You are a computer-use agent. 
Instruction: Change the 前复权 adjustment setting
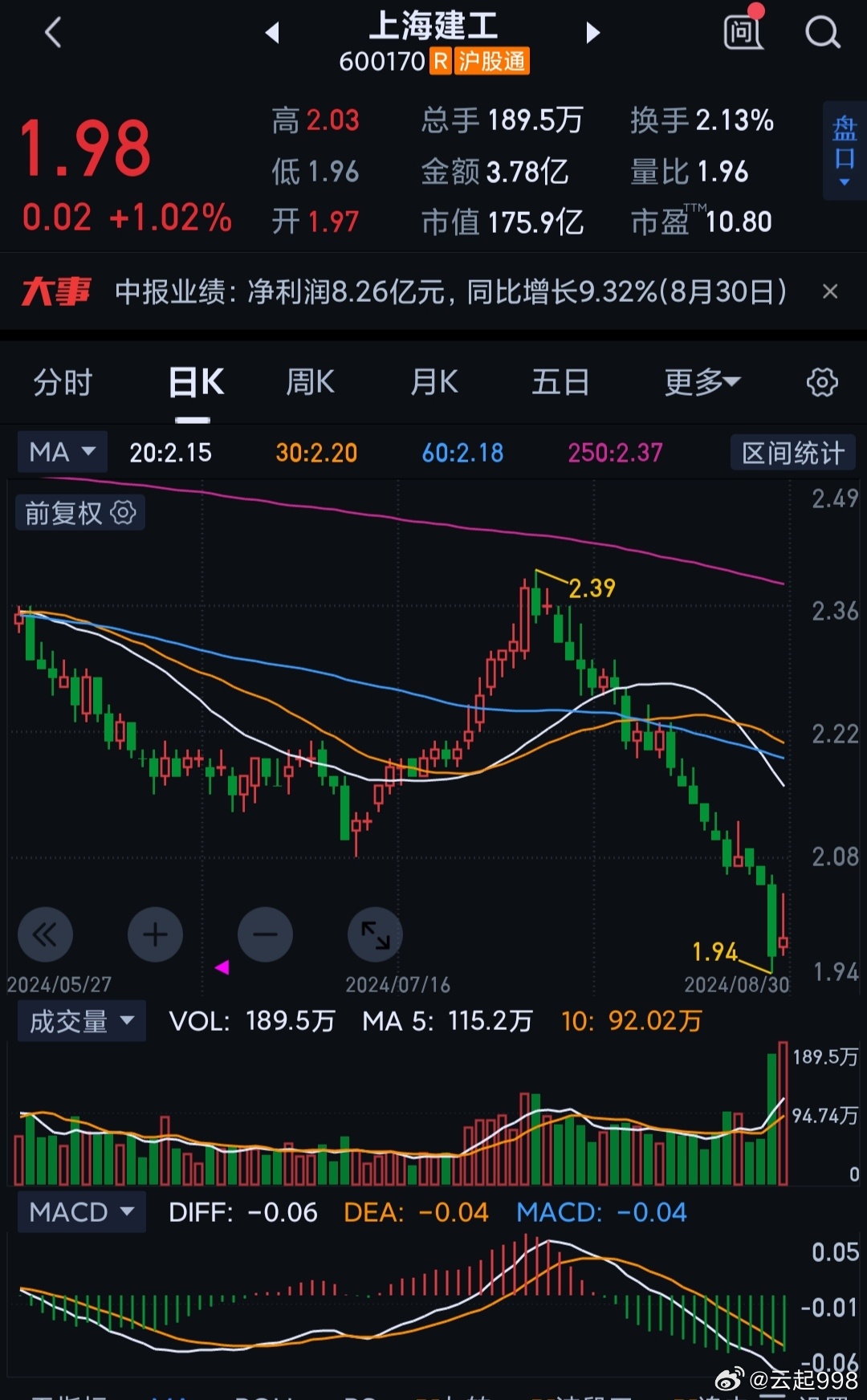[x=79, y=513]
